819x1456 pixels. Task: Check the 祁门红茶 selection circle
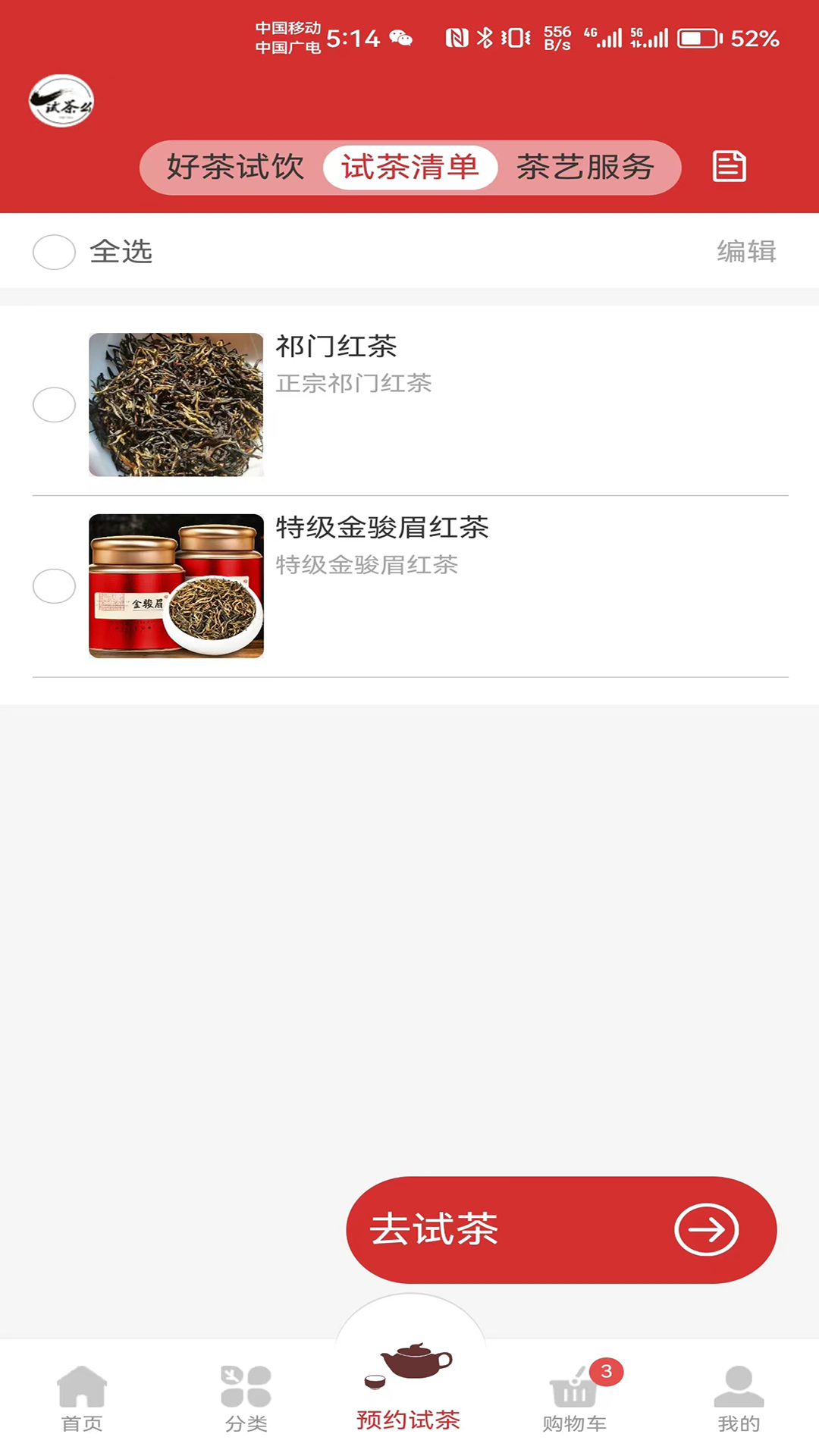[x=54, y=404]
